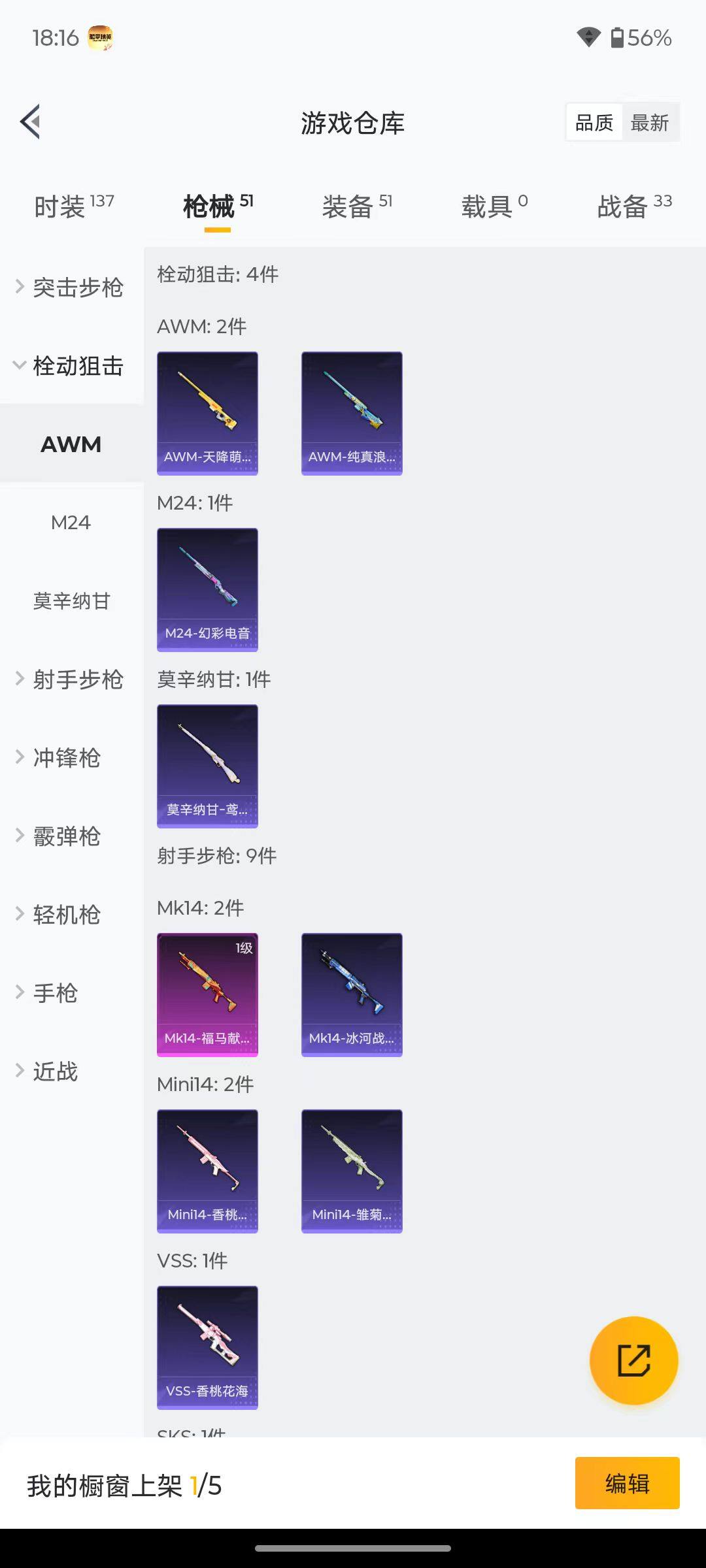This screenshot has width=706, height=1568.
Task: Expand the 冲锋枪 category
Action: 67,758
